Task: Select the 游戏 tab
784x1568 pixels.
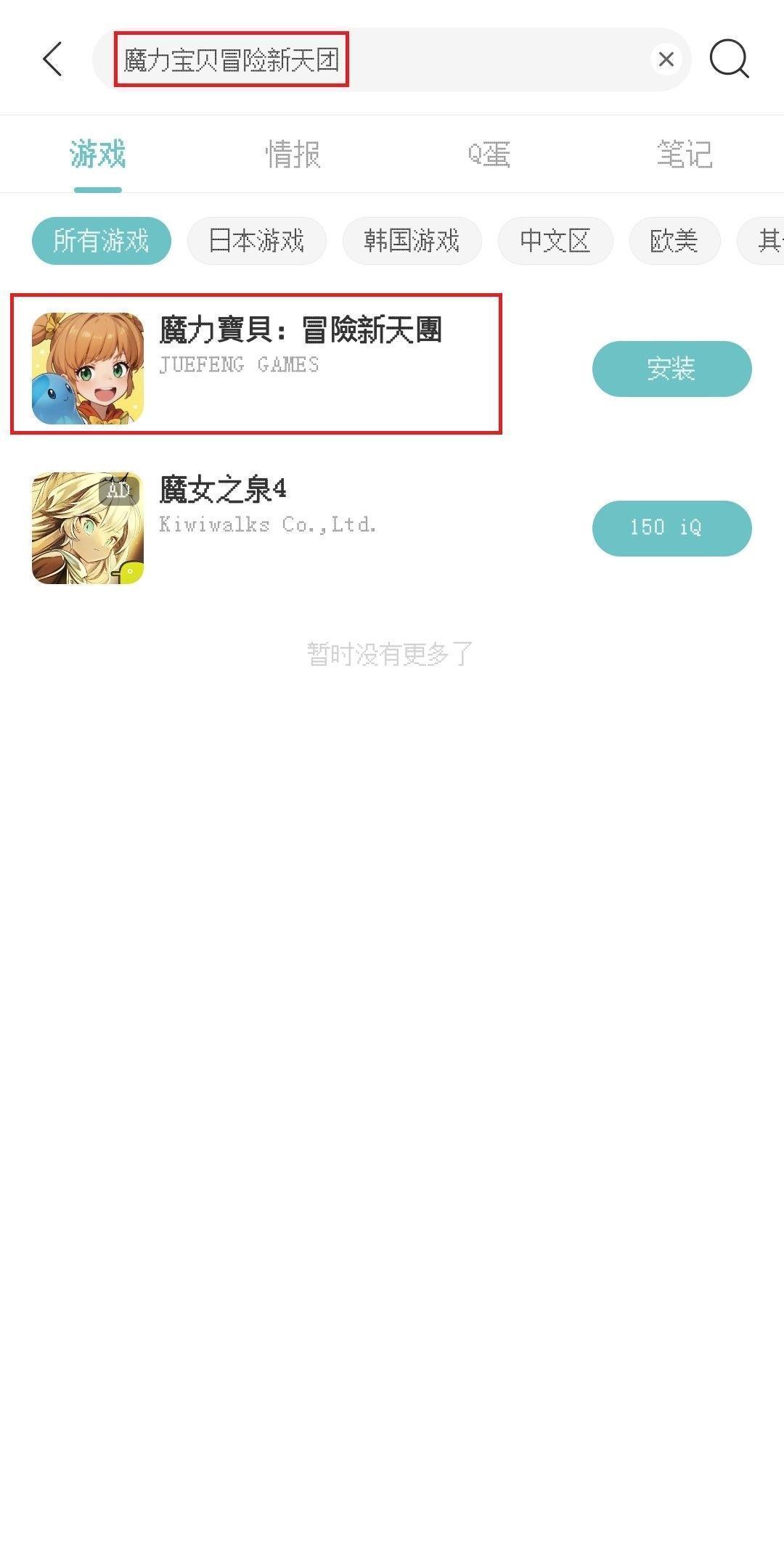Action: point(98,155)
